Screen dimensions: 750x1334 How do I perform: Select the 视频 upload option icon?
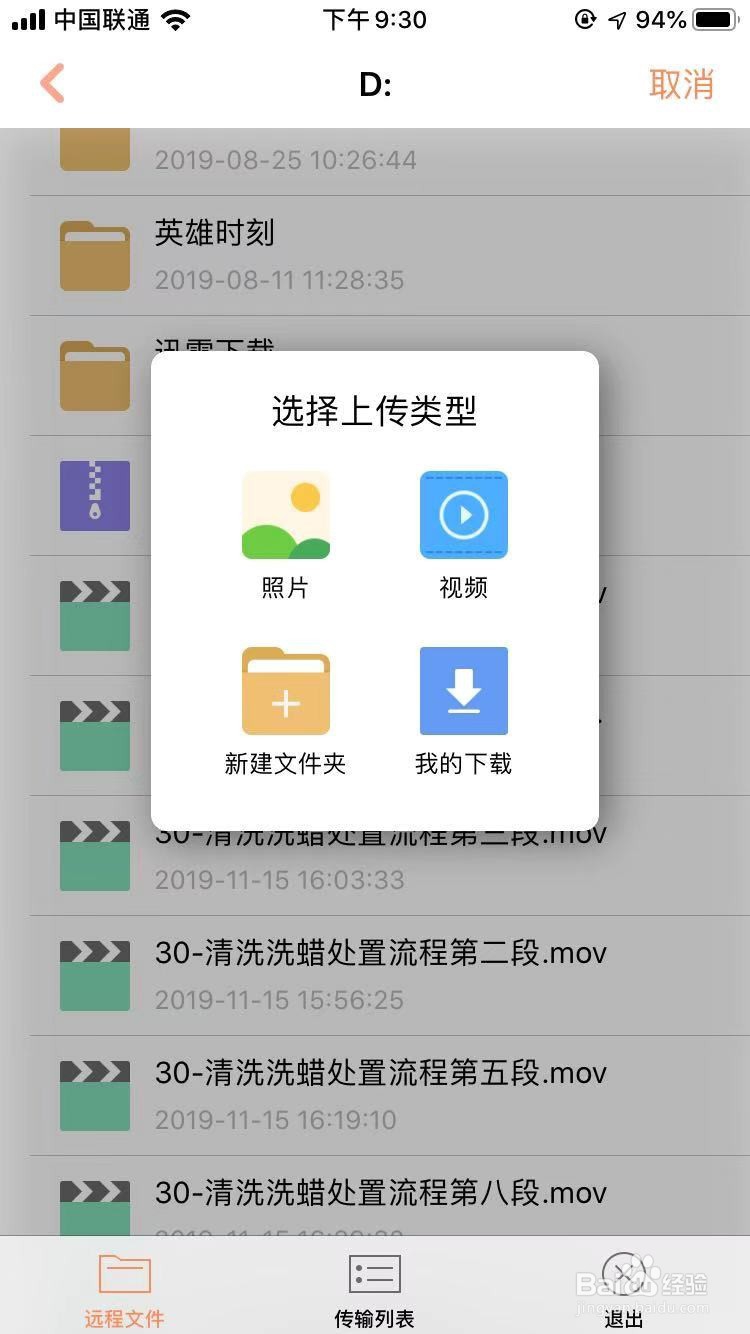tap(463, 514)
